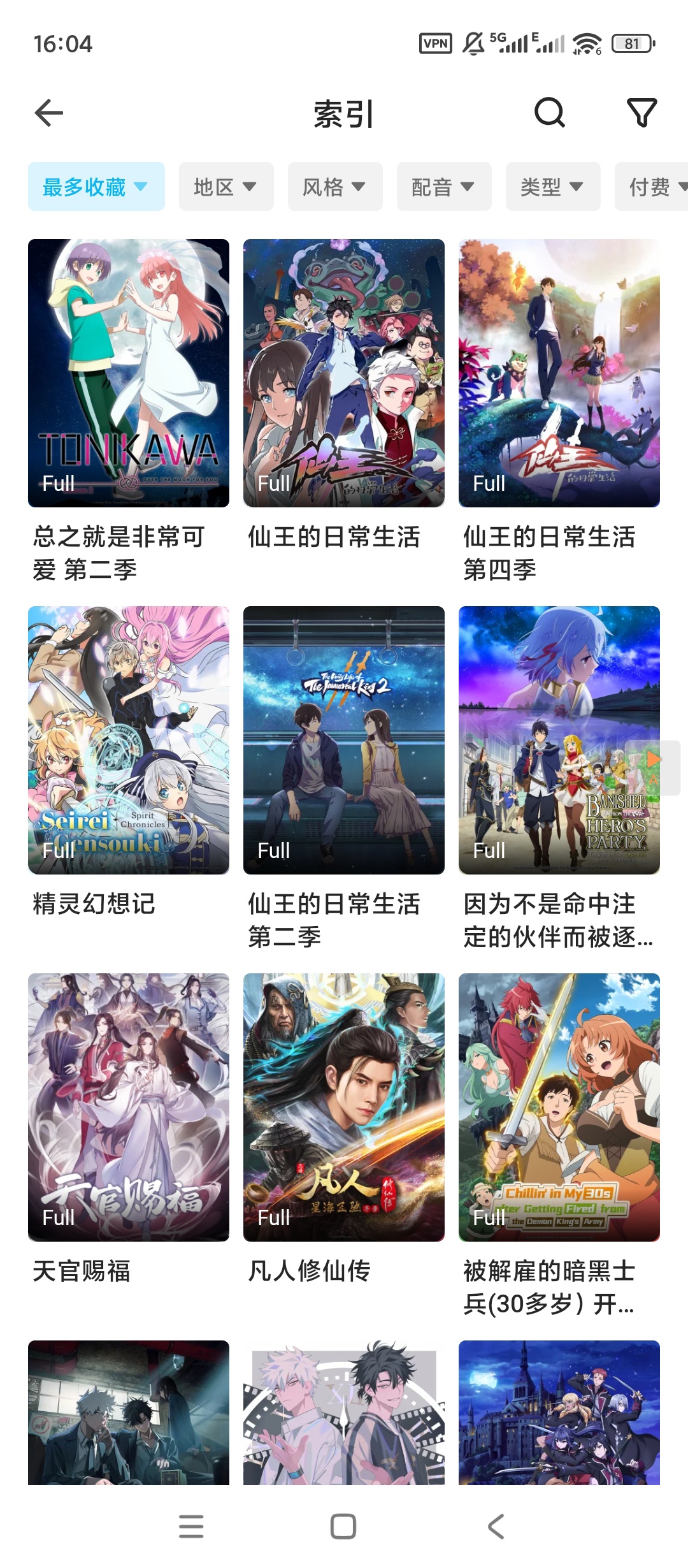Expand the 付费 dropdown
Screen dimensions: 688x1568
[652, 187]
